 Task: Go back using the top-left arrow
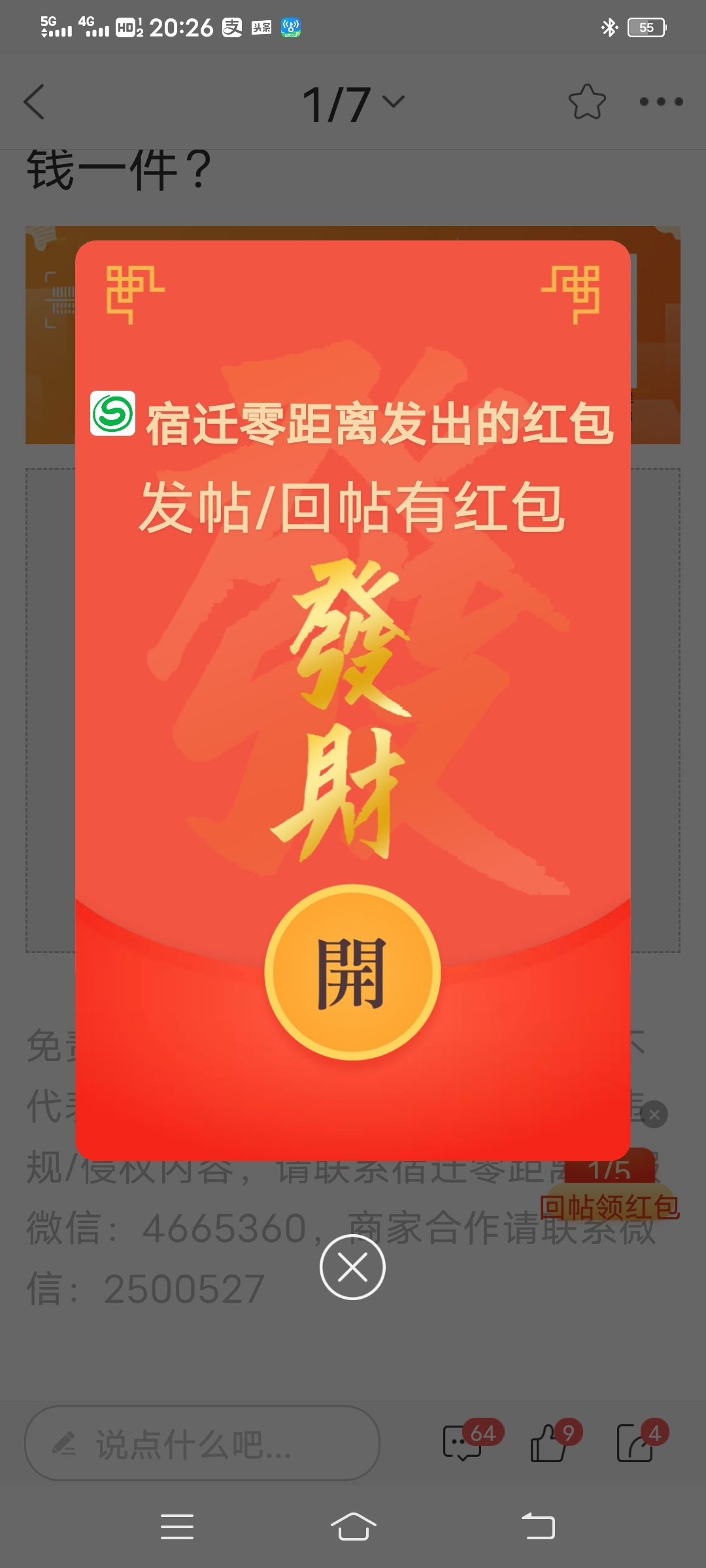tap(35, 102)
